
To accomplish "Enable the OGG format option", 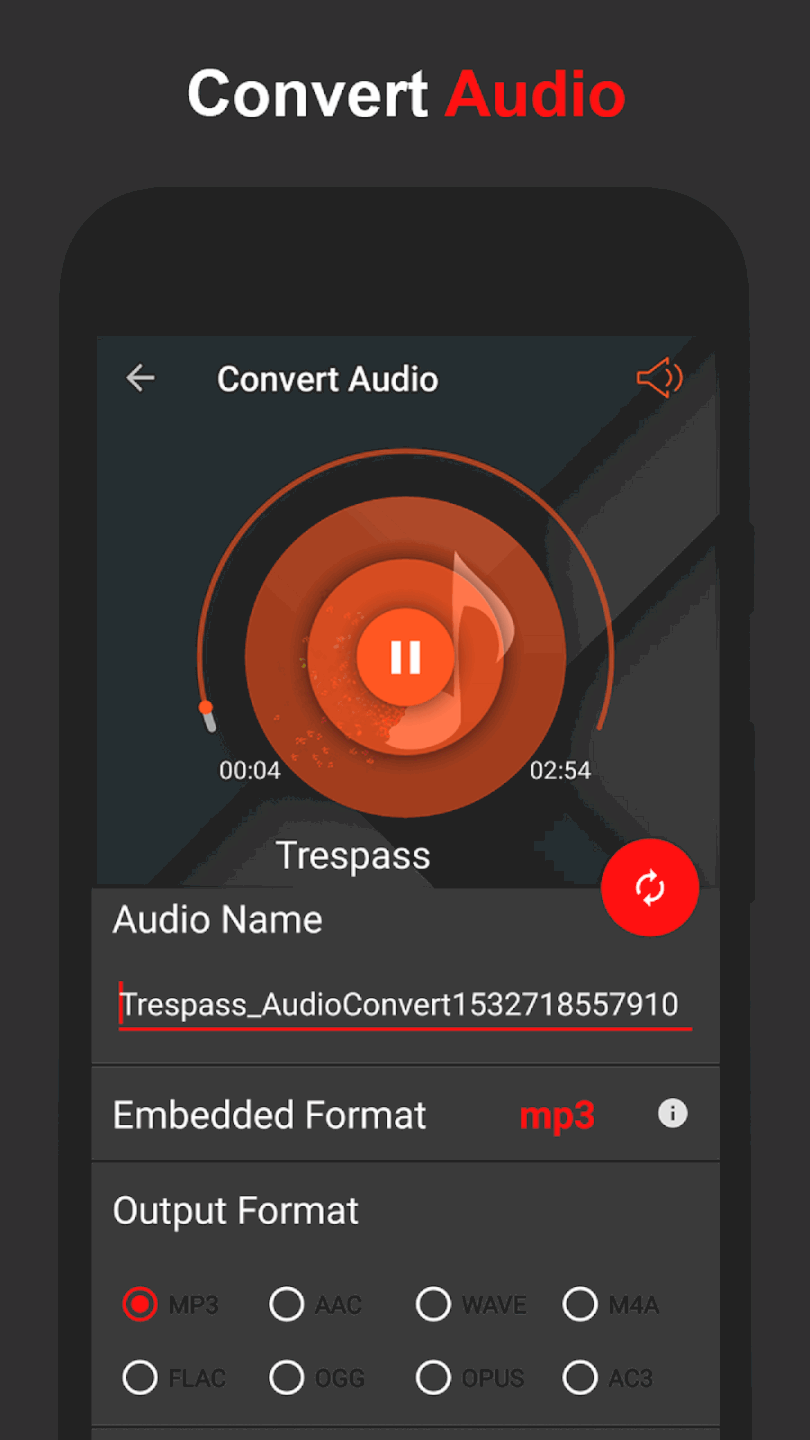I will point(287,1377).
